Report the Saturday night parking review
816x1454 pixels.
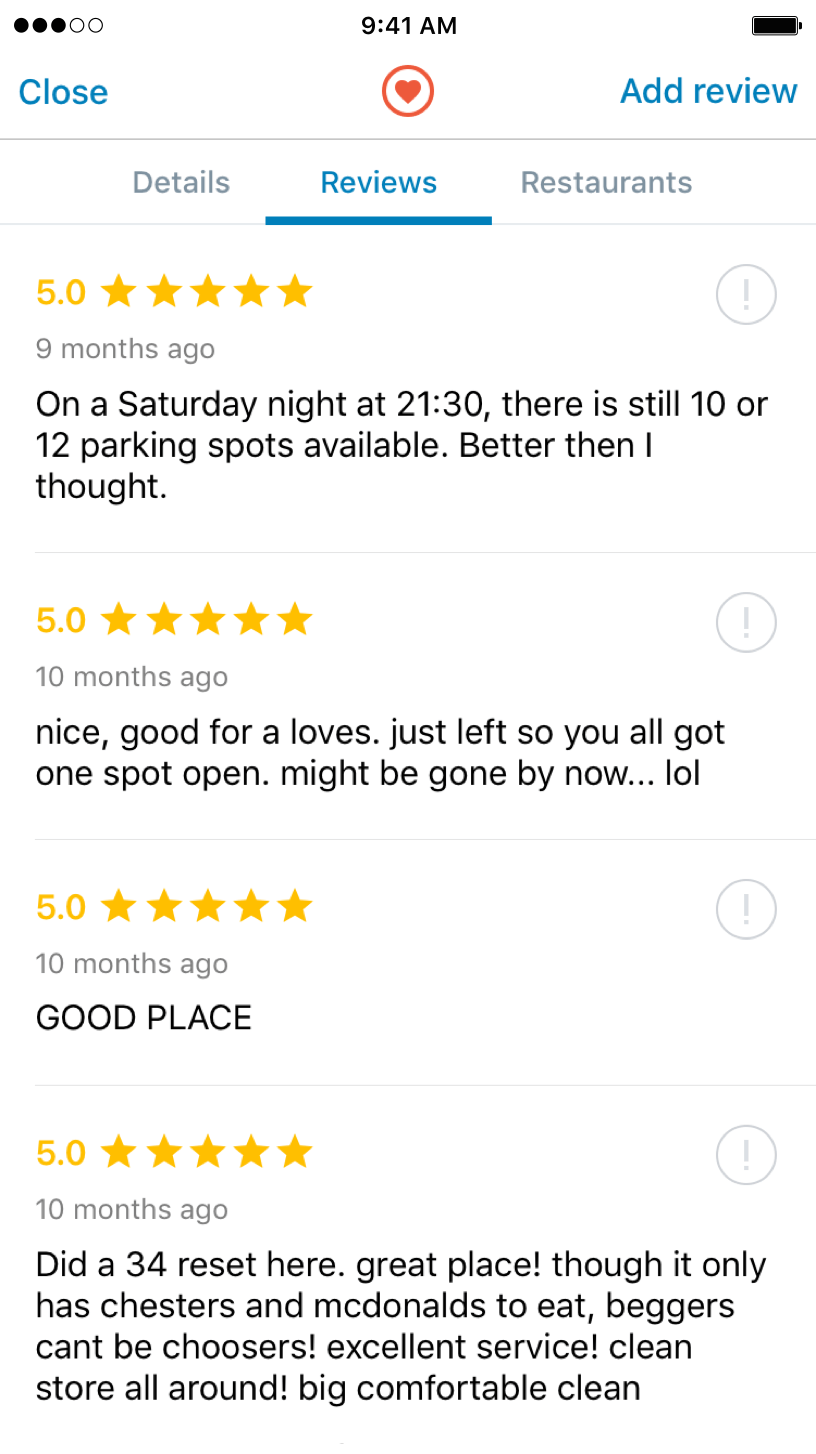(x=746, y=295)
